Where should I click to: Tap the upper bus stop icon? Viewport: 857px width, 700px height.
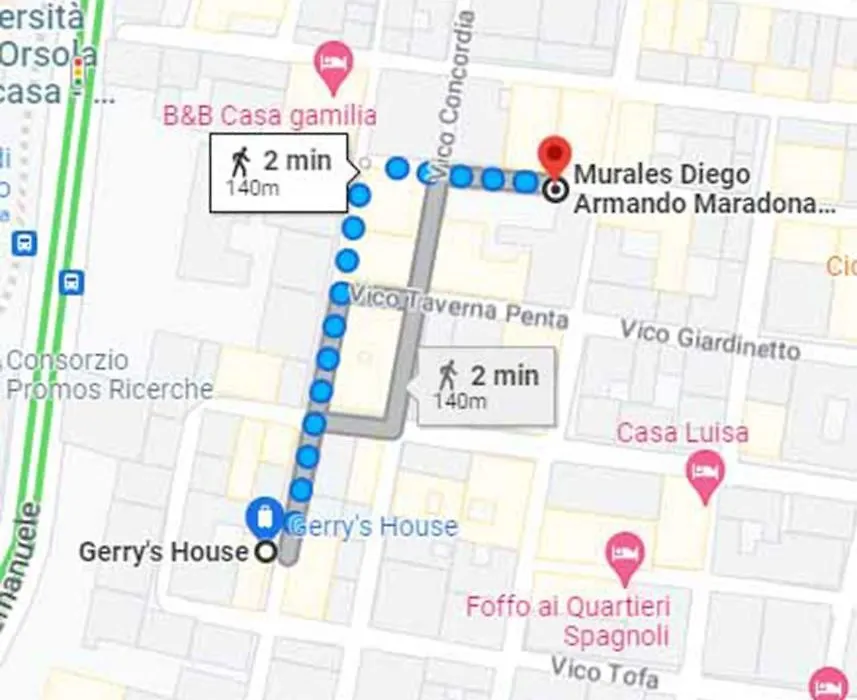click(25, 243)
